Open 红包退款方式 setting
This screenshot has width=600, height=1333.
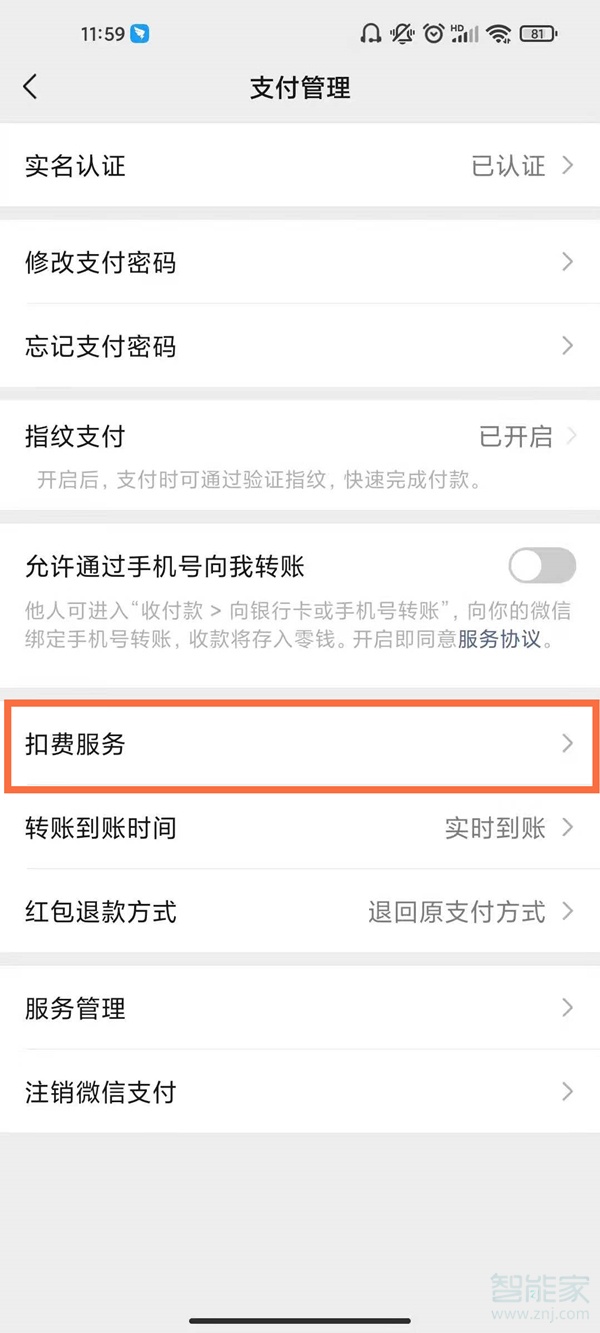(300, 912)
